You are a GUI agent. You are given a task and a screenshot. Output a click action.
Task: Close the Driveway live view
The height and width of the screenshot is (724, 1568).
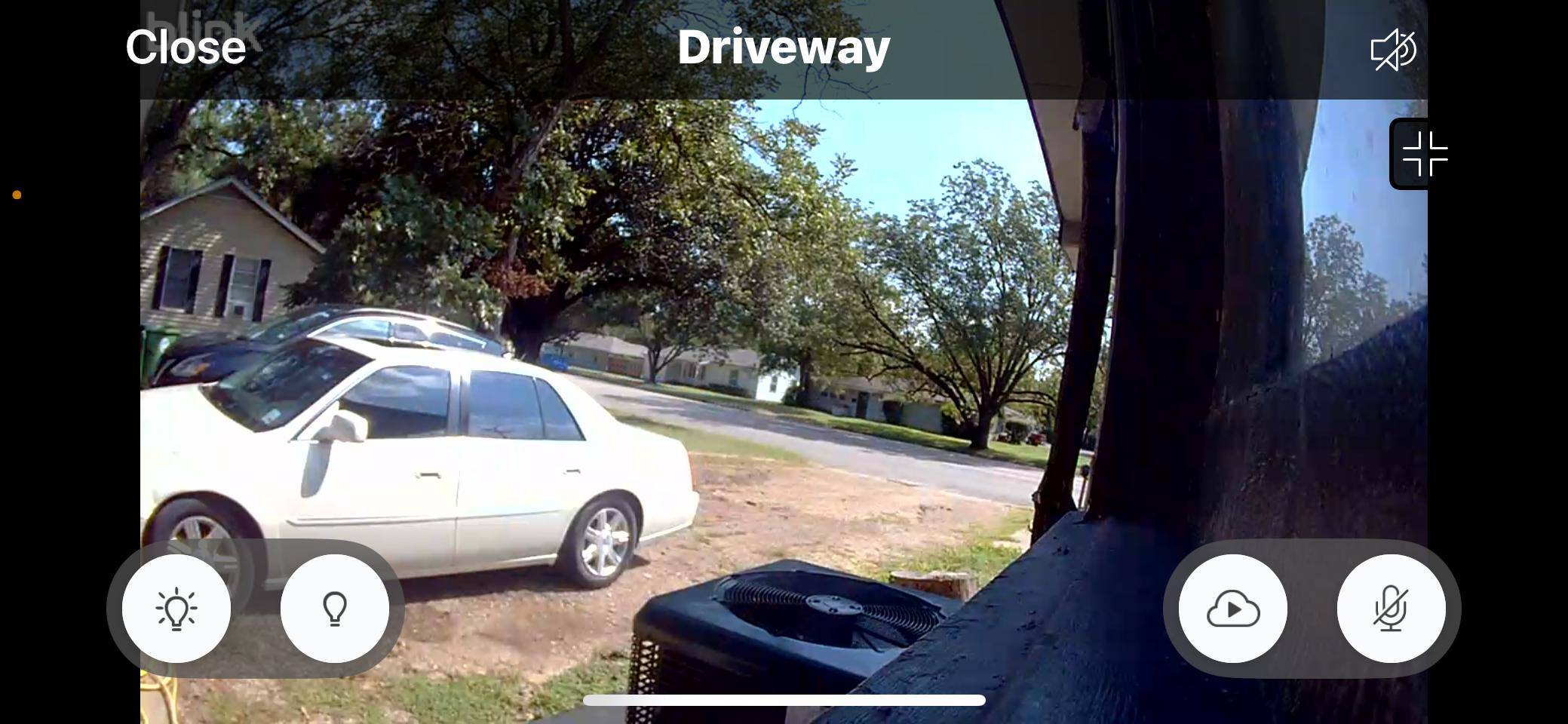point(186,48)
